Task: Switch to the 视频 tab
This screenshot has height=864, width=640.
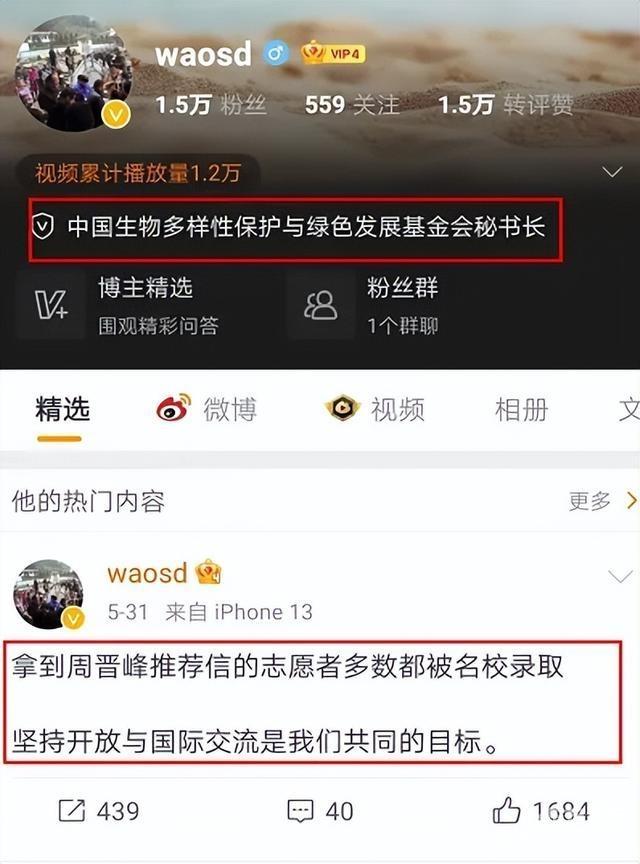Action: click(x=375, y=408)
